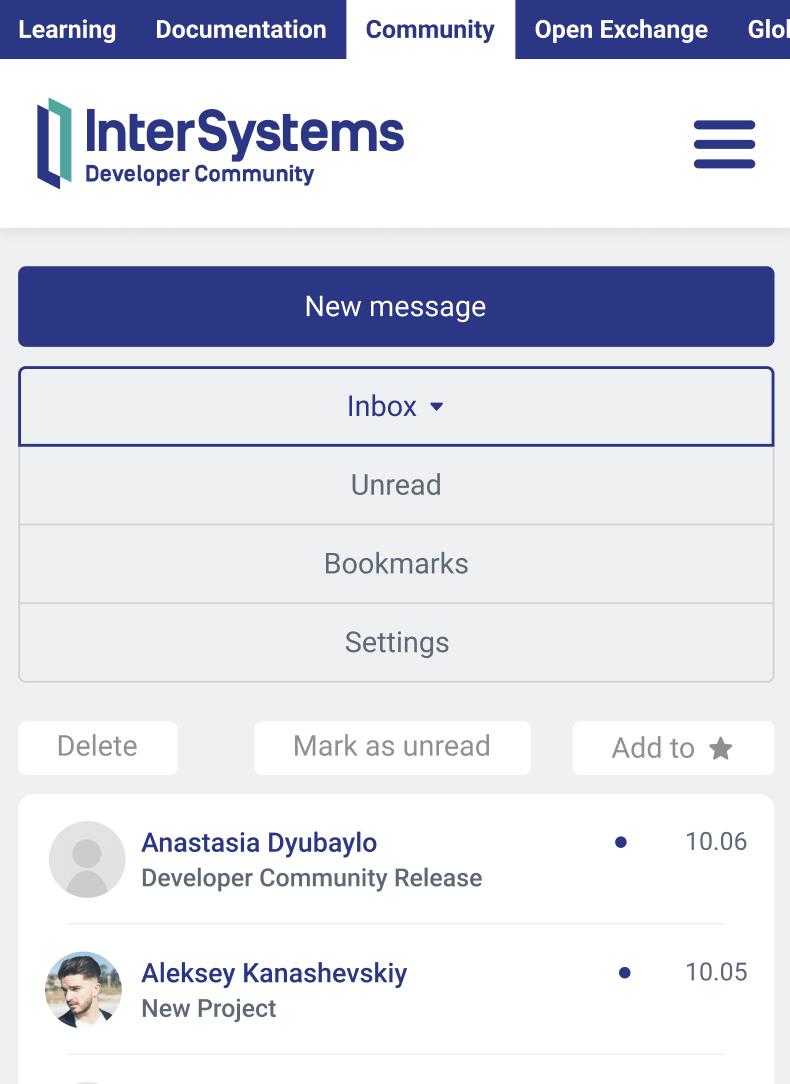Image resolution: width=790 pixels, height=1084 pixels.
Task: Show Unread messages
Action: pos(396,485)
